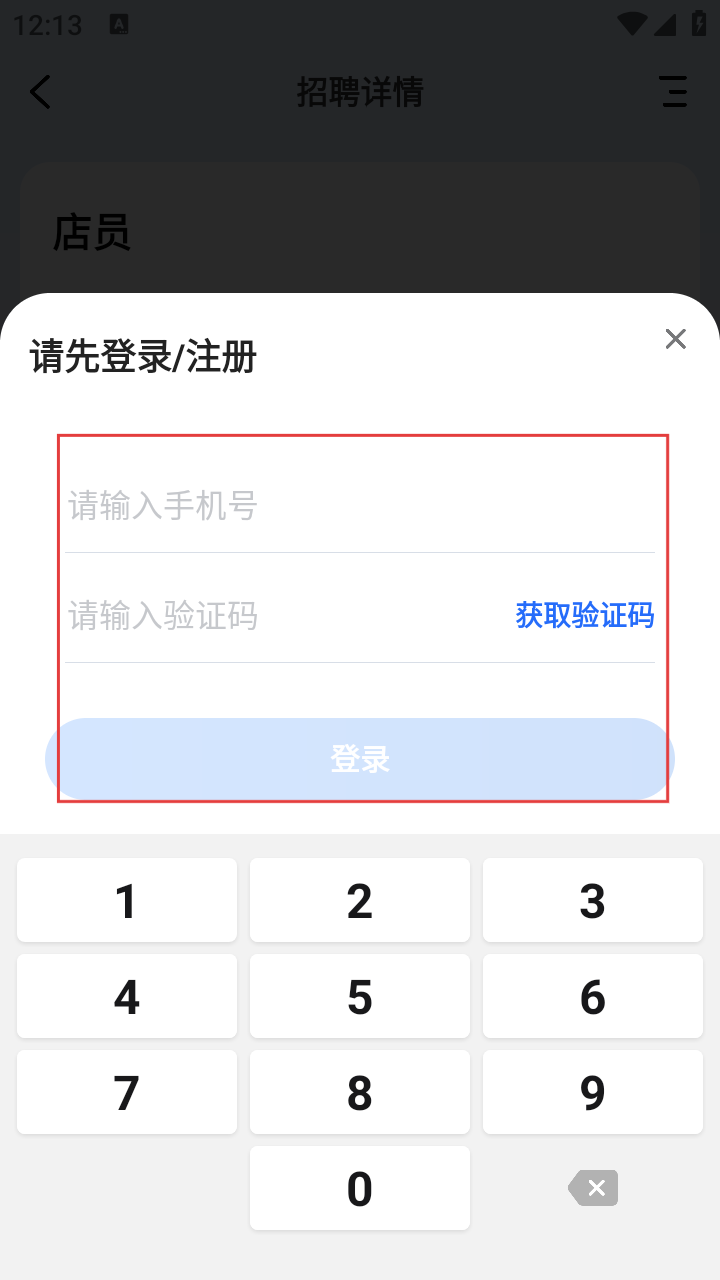Tap the backspace key
This screenshot has width=720, height=1280.
click(593, 1188)
